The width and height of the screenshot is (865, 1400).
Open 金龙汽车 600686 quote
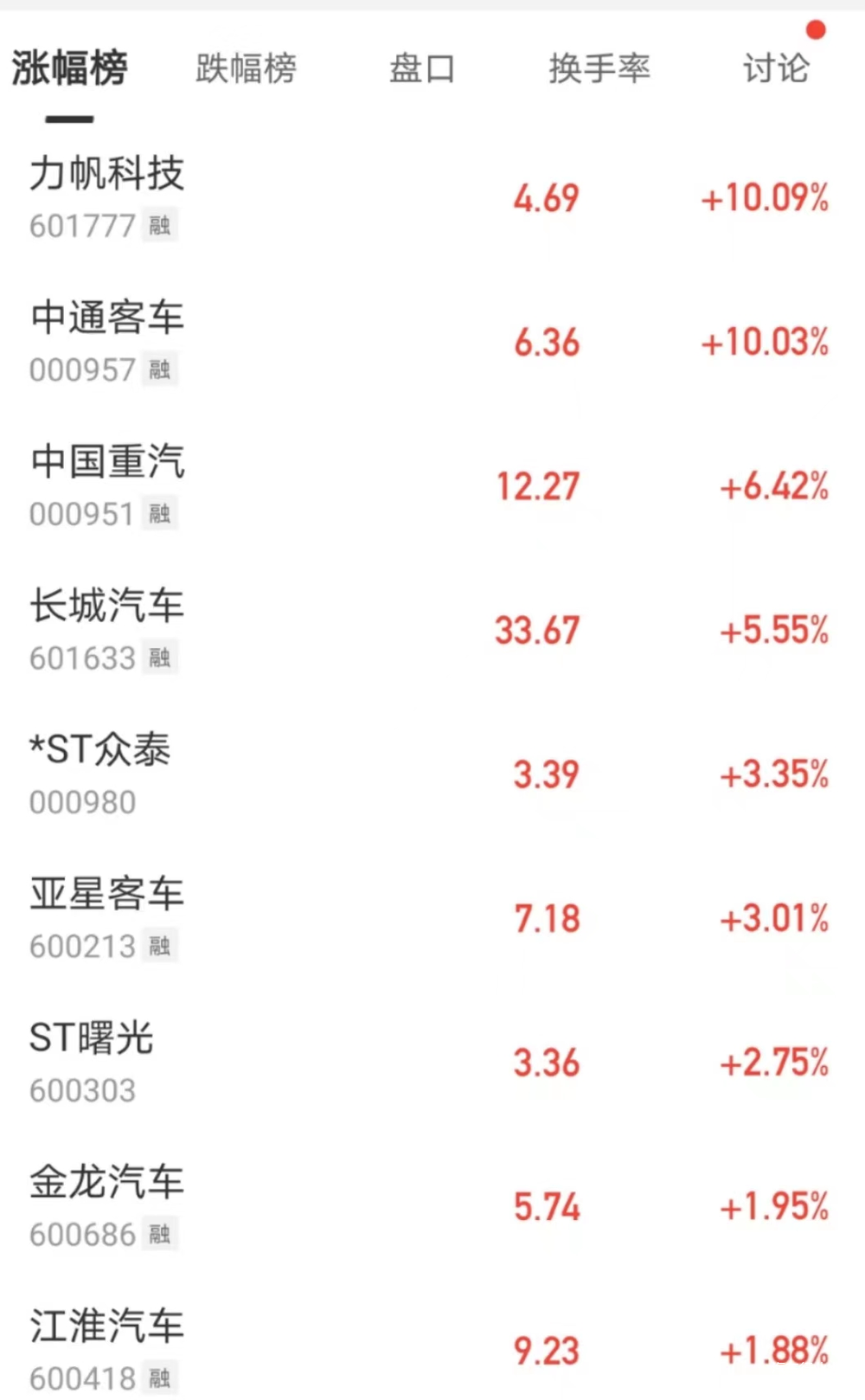432,1207
